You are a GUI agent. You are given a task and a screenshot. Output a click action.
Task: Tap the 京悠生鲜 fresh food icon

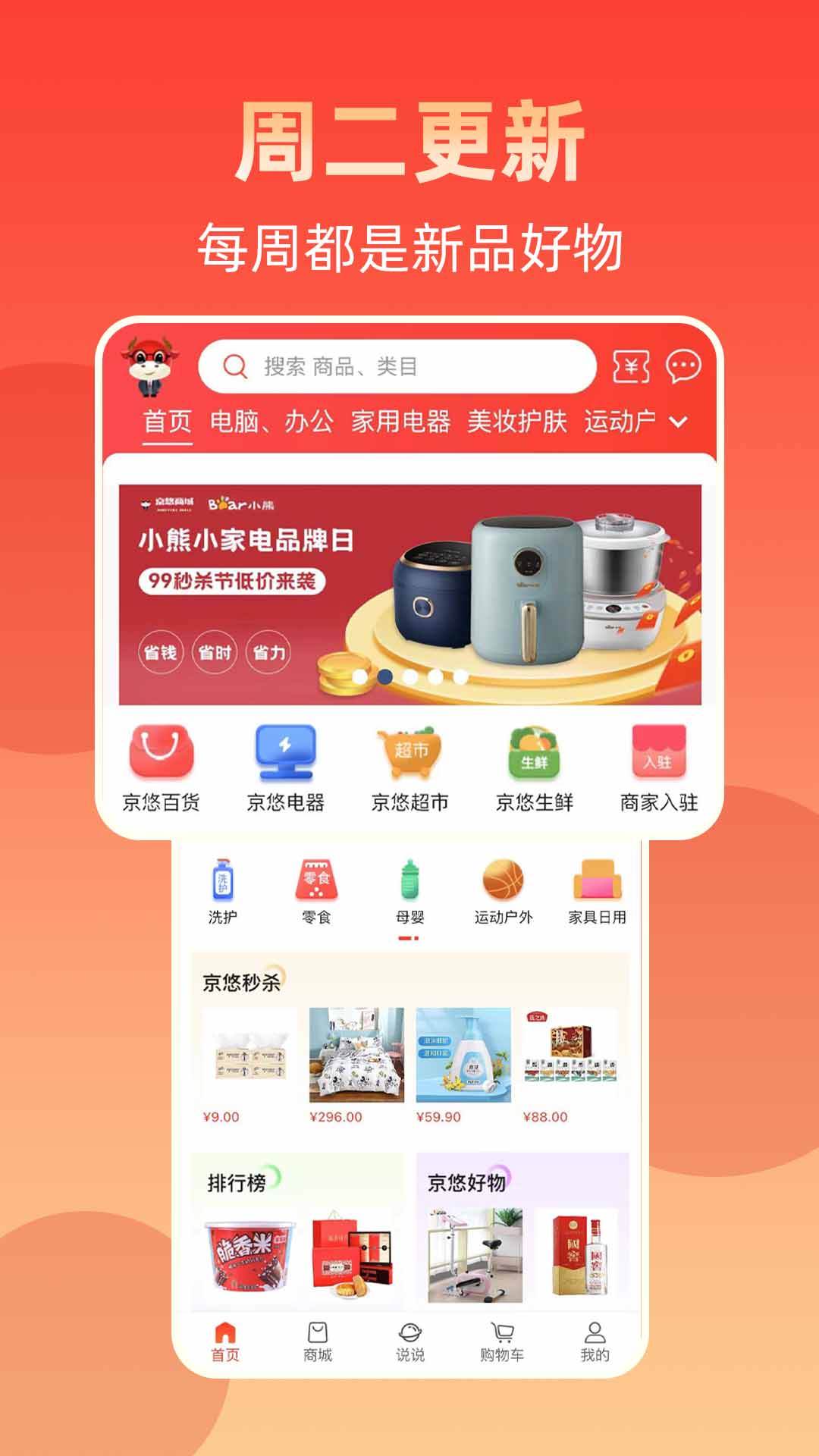(535, 766)
